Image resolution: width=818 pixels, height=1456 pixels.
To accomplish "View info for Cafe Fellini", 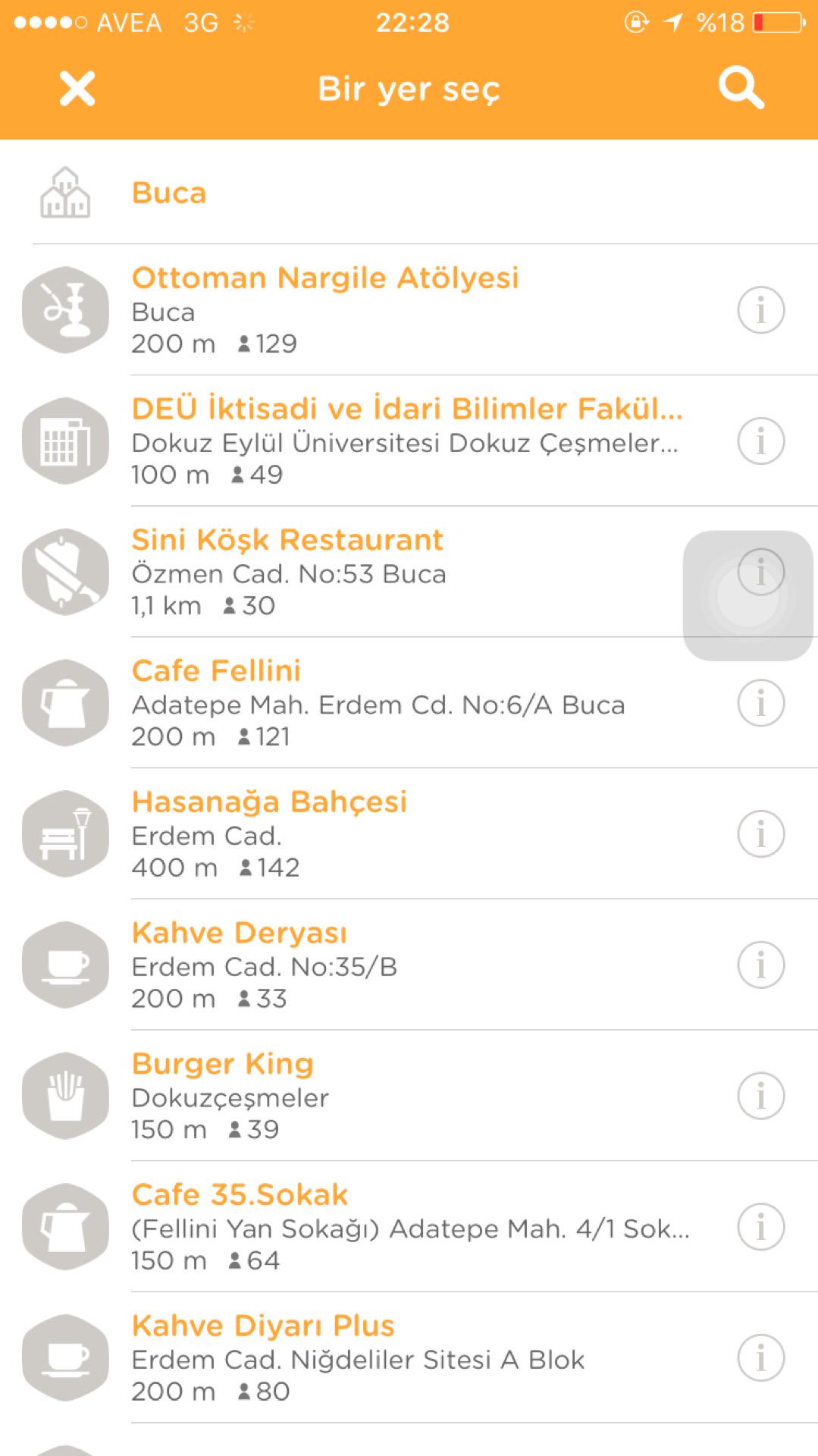I will [x=760, y=703].
